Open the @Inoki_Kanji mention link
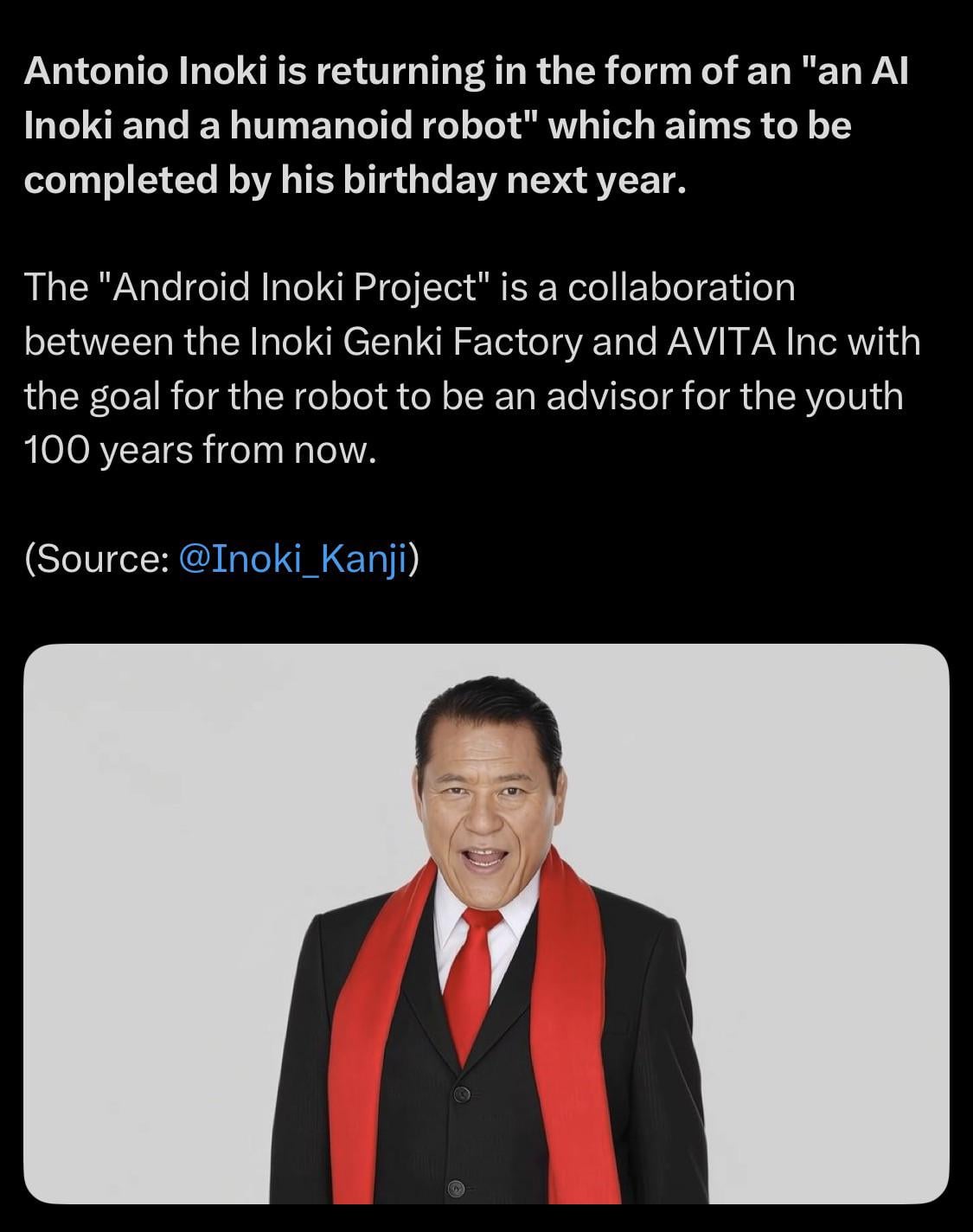Screen dimensions: 973x1232 292,558
